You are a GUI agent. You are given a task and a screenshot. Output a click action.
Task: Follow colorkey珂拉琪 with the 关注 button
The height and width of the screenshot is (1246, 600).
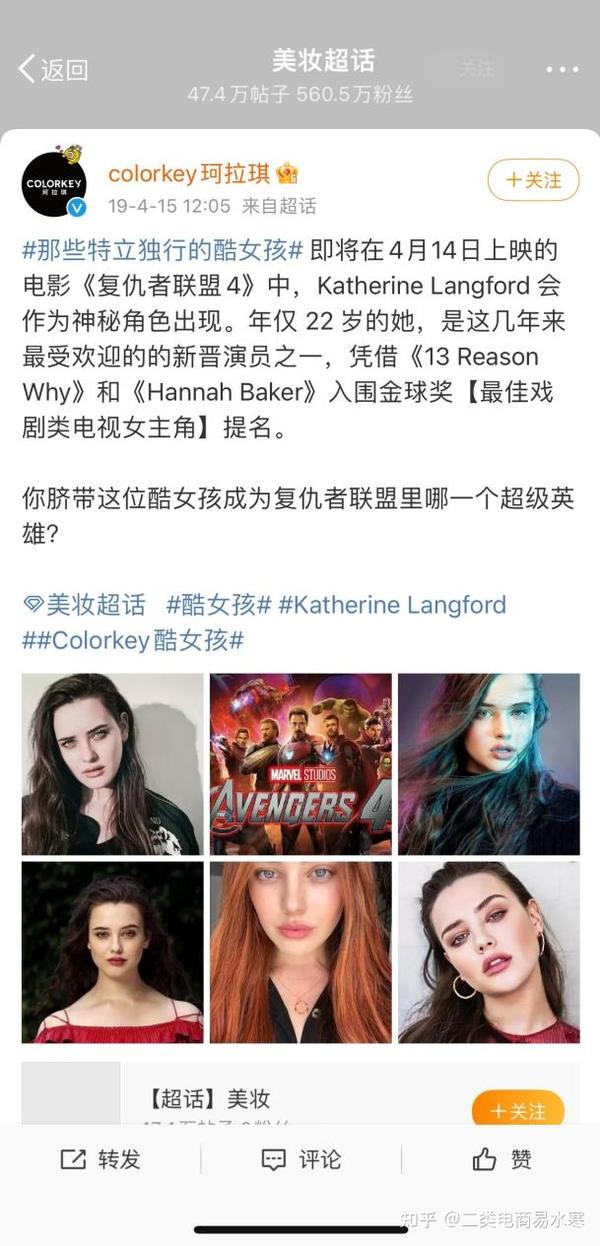(x=533, y=180)
